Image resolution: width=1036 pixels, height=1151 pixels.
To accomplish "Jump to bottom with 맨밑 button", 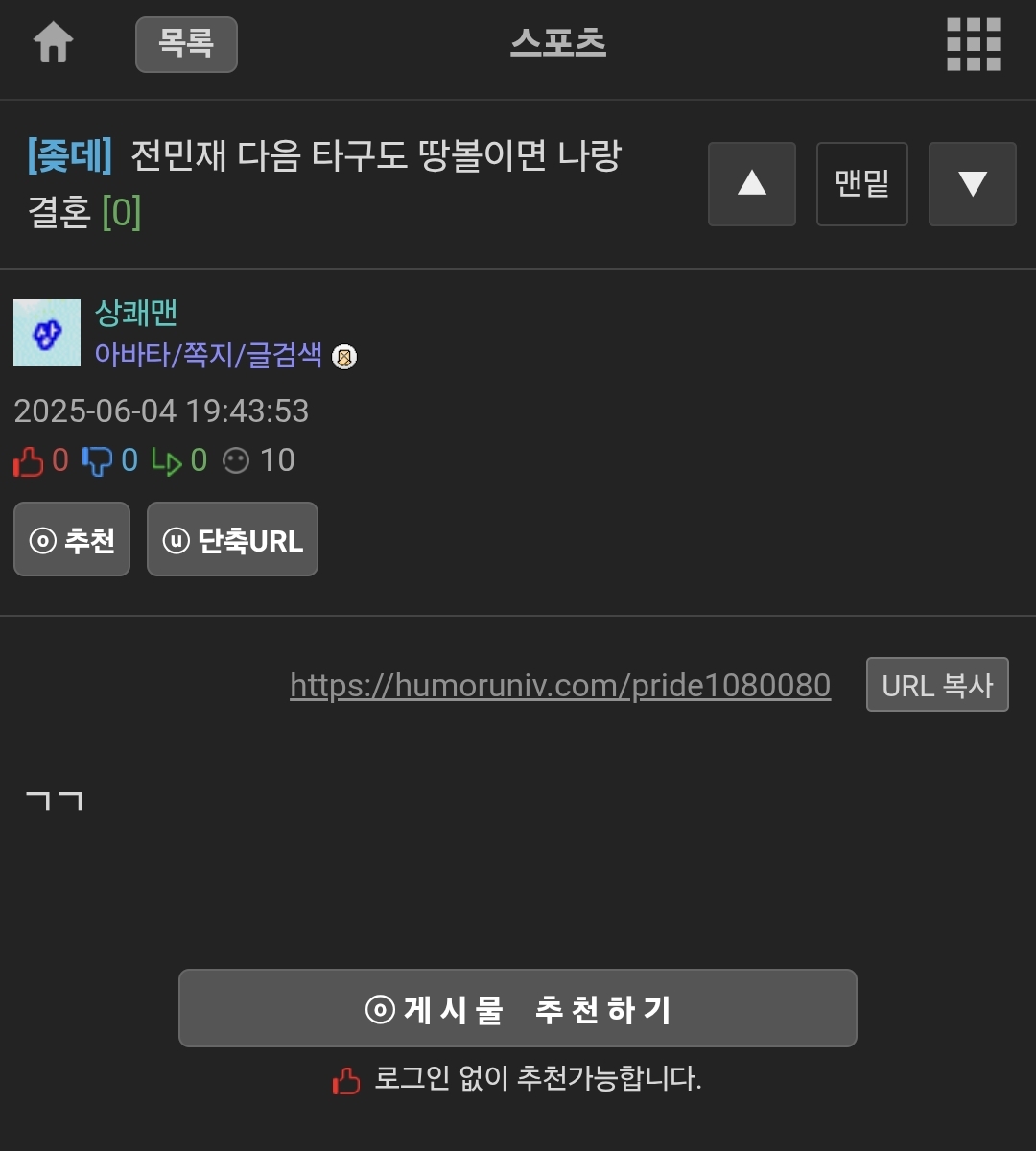I will [x=861, y=184].
